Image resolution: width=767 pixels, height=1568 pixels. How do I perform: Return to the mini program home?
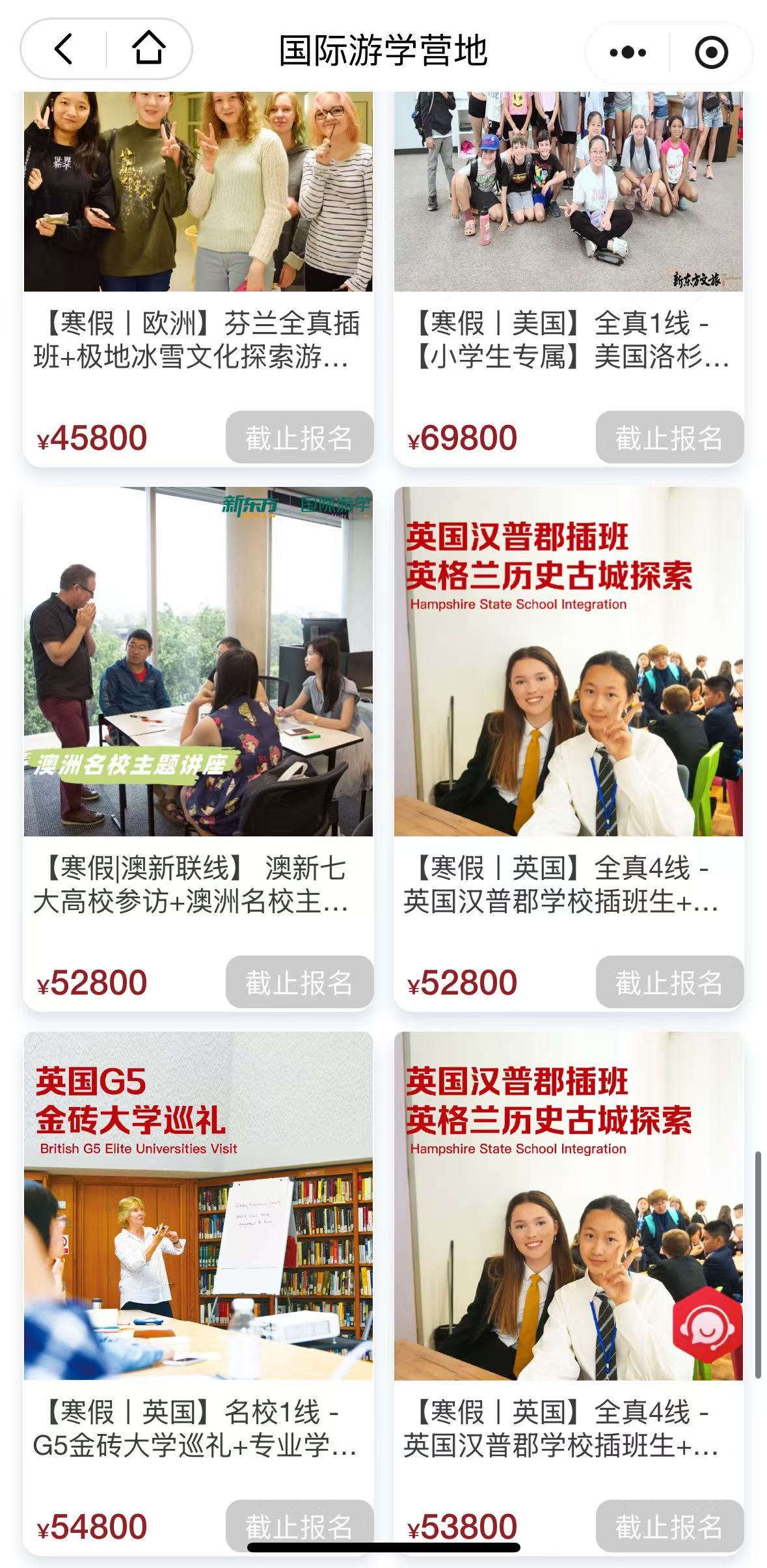[x=149, y=49]
